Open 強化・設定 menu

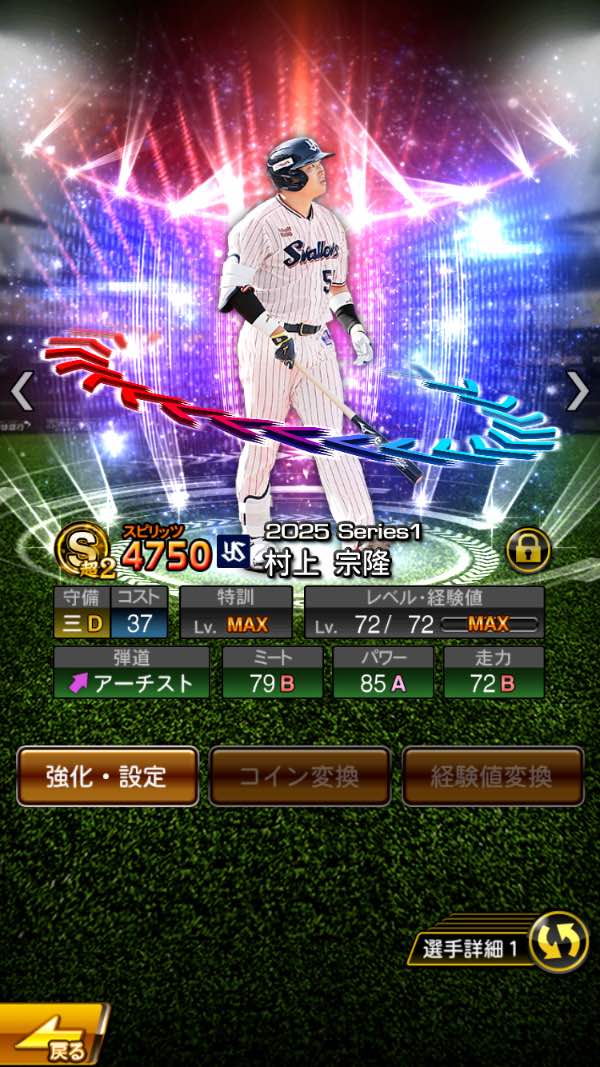107,776
